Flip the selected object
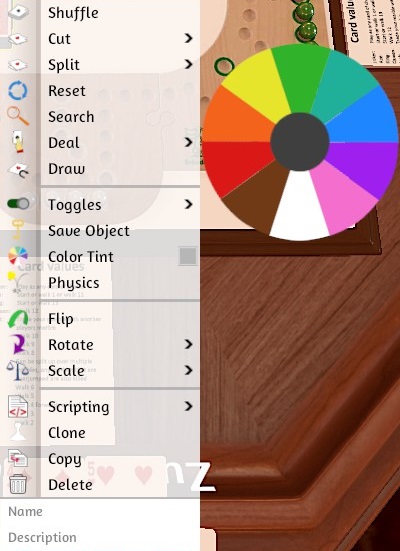Viewport: 400px width, 551px height. click(100, 319)
